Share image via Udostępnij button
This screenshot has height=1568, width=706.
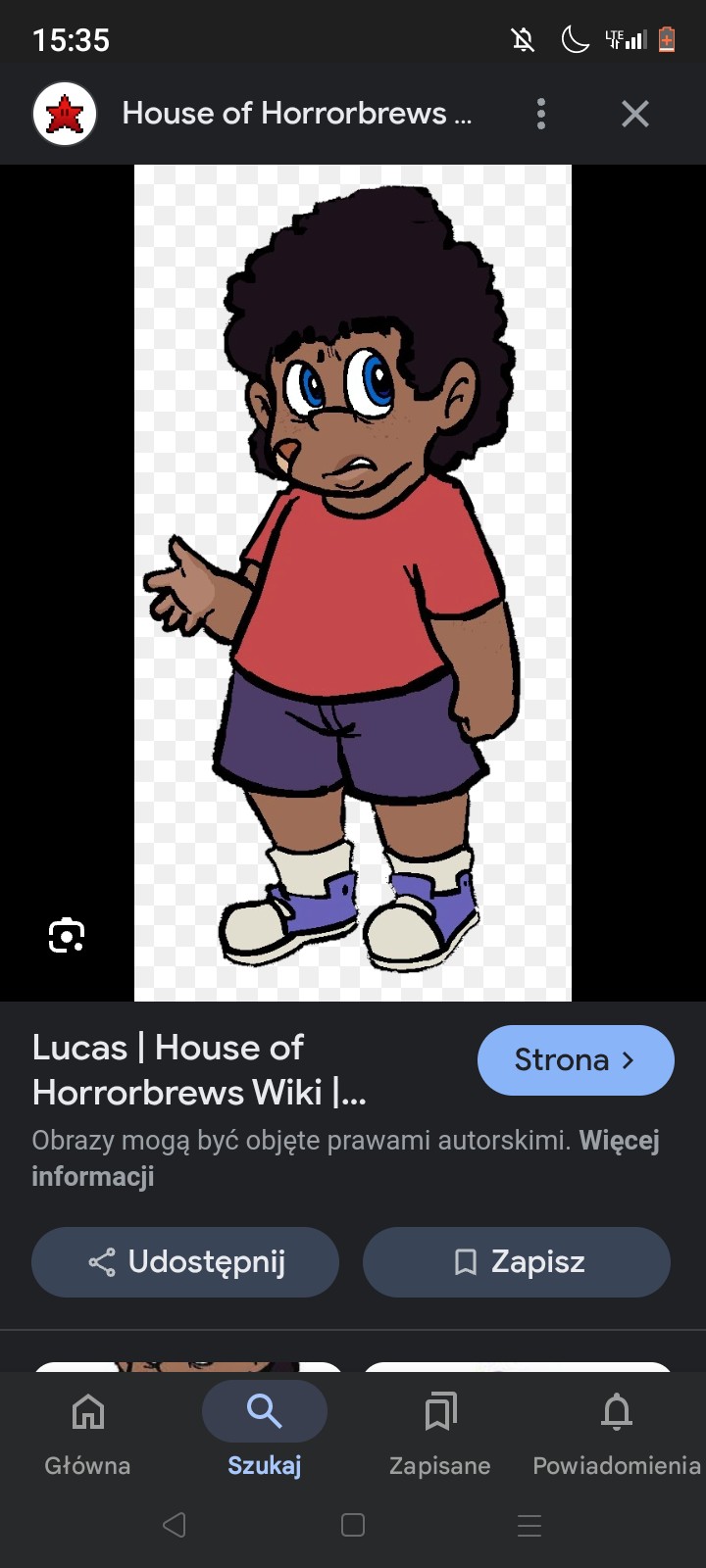click(185, 1262)
